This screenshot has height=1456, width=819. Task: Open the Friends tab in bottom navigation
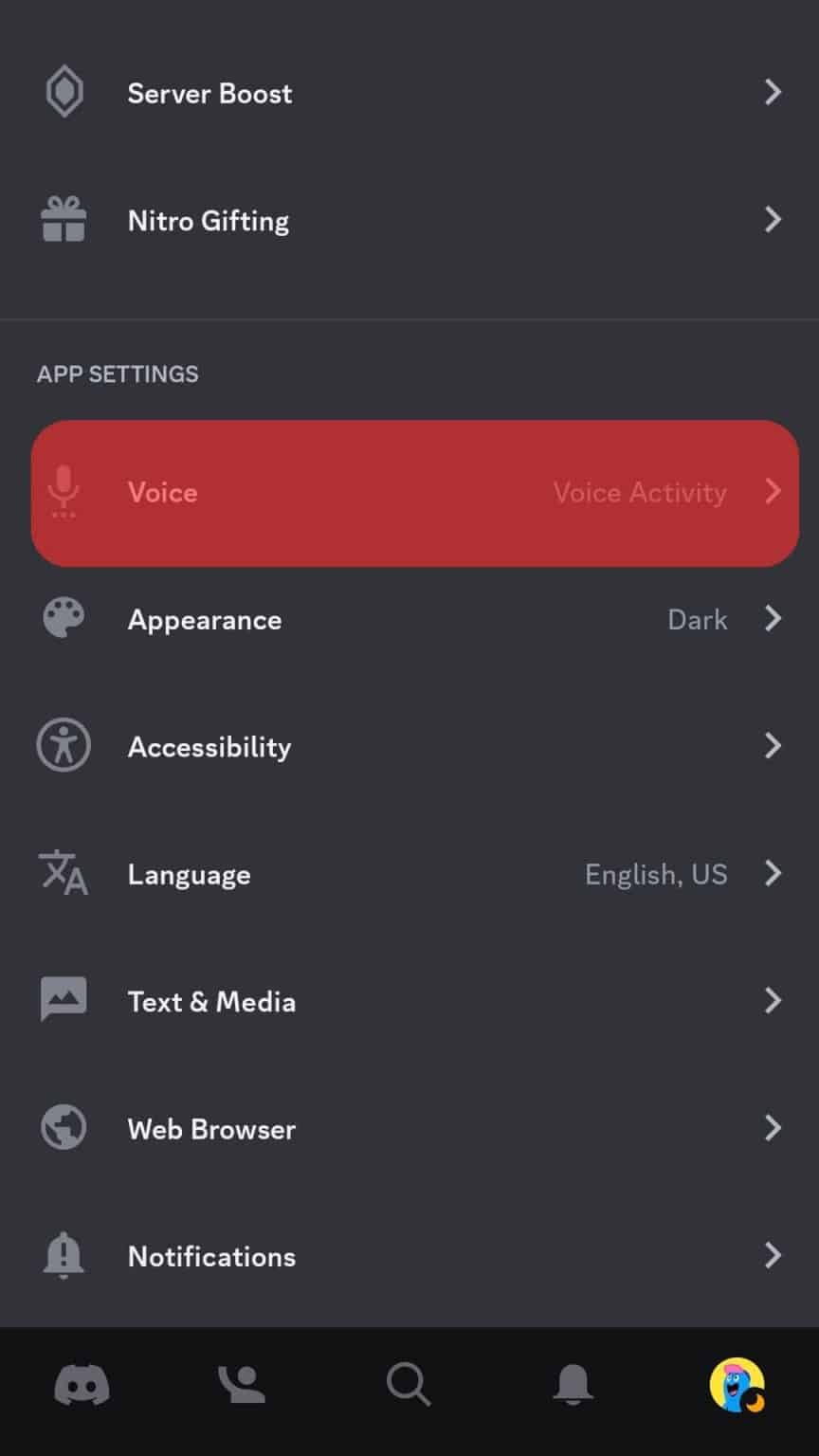(x=245, y=1384)
